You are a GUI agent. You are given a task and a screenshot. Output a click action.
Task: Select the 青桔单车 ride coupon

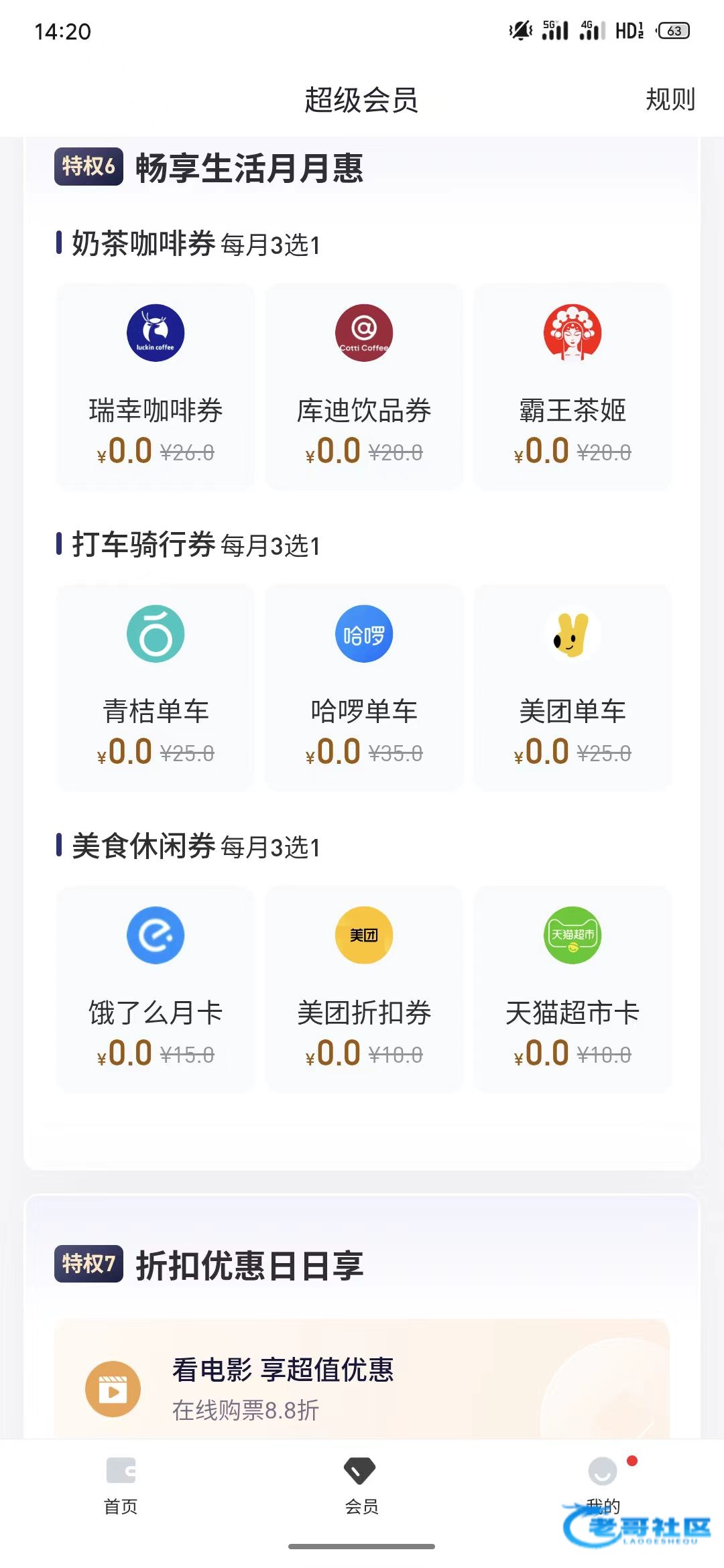156,687
